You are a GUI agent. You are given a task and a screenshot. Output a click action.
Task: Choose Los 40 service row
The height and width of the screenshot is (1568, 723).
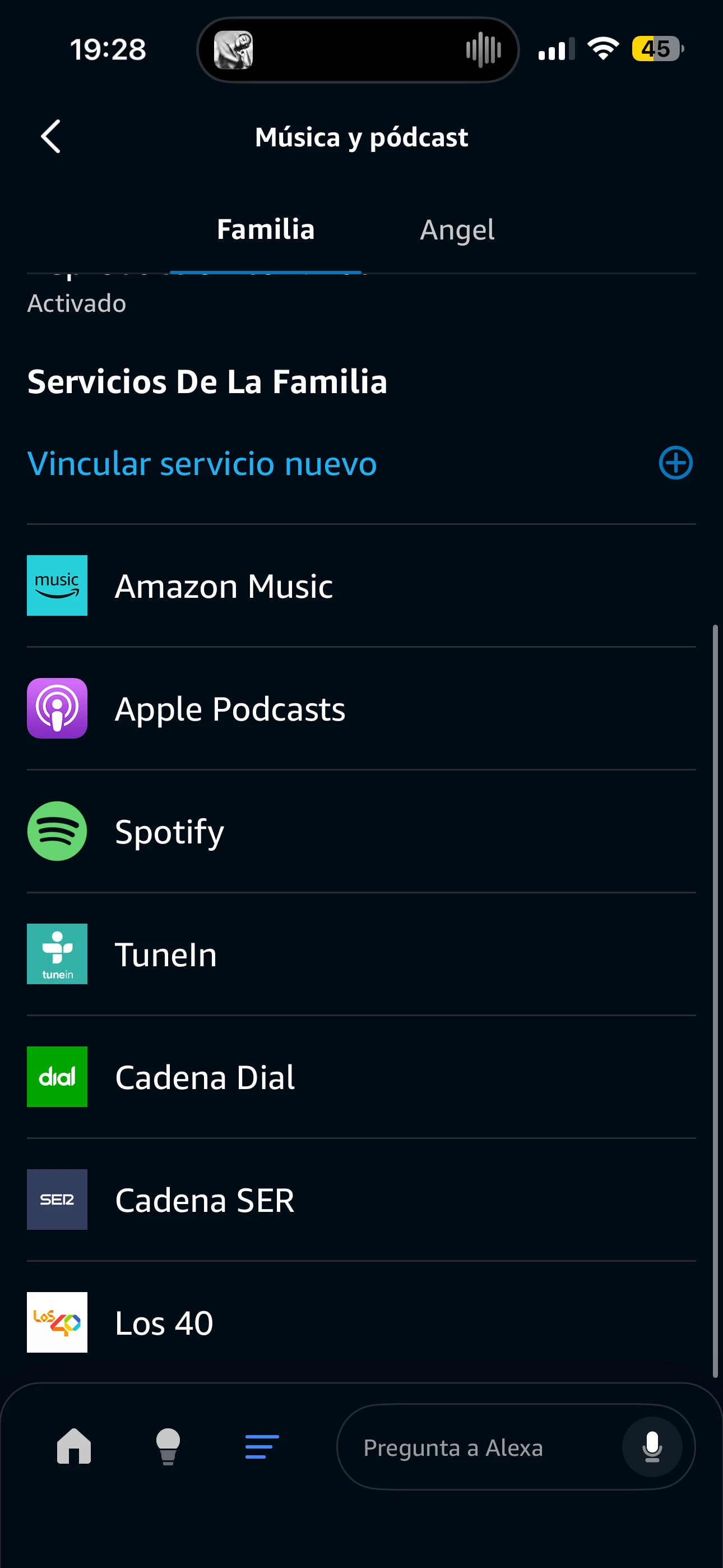(x=164, y=1323)
